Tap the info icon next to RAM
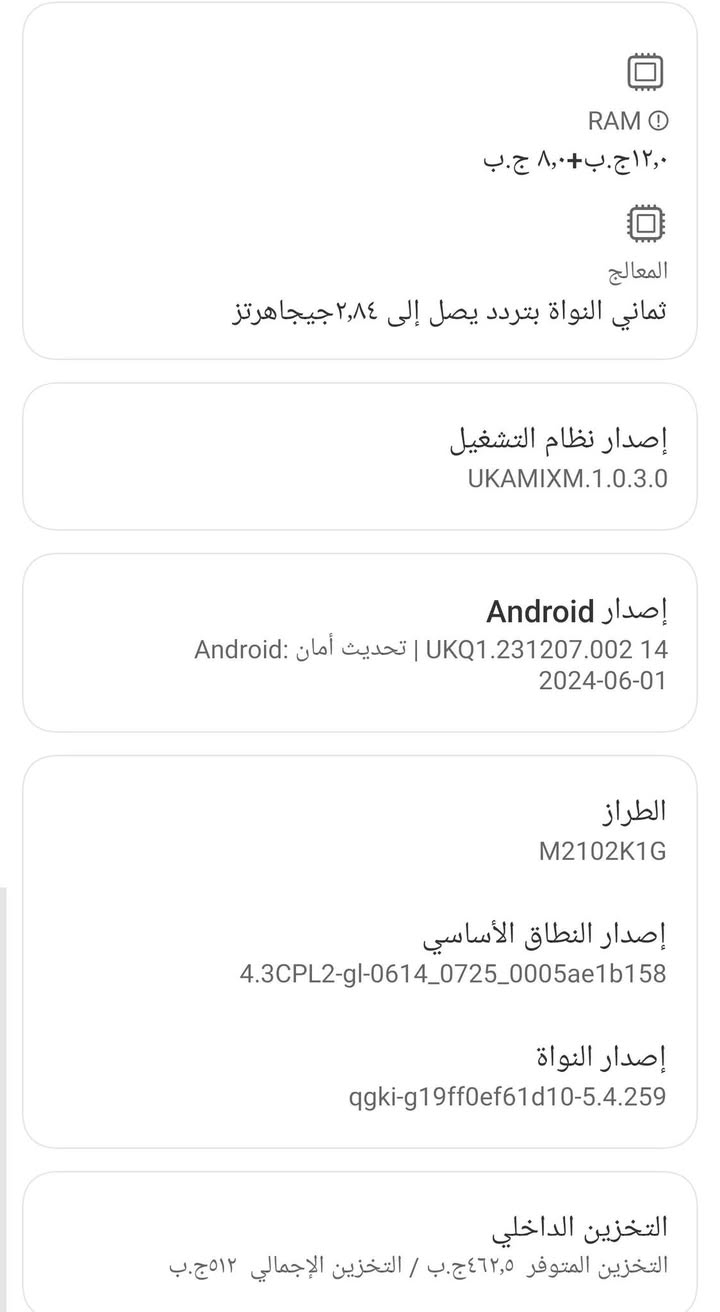720x1312 pixels. coord(658,121)
